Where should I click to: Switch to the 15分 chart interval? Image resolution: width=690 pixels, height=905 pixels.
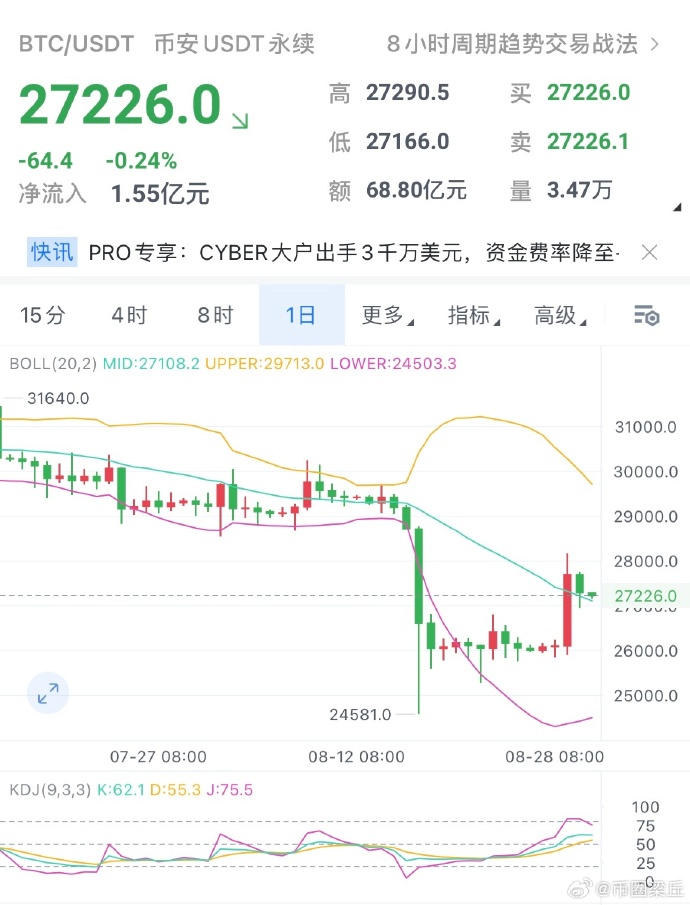(x=42, y=316)
